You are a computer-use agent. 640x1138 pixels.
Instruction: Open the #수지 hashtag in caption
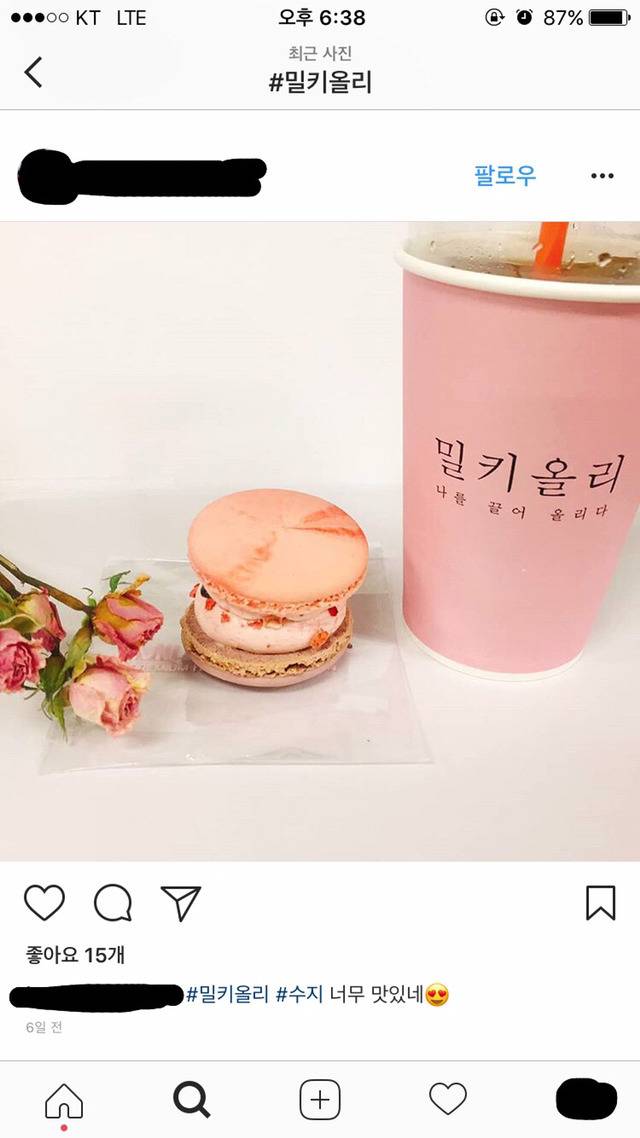pos(299,995)
